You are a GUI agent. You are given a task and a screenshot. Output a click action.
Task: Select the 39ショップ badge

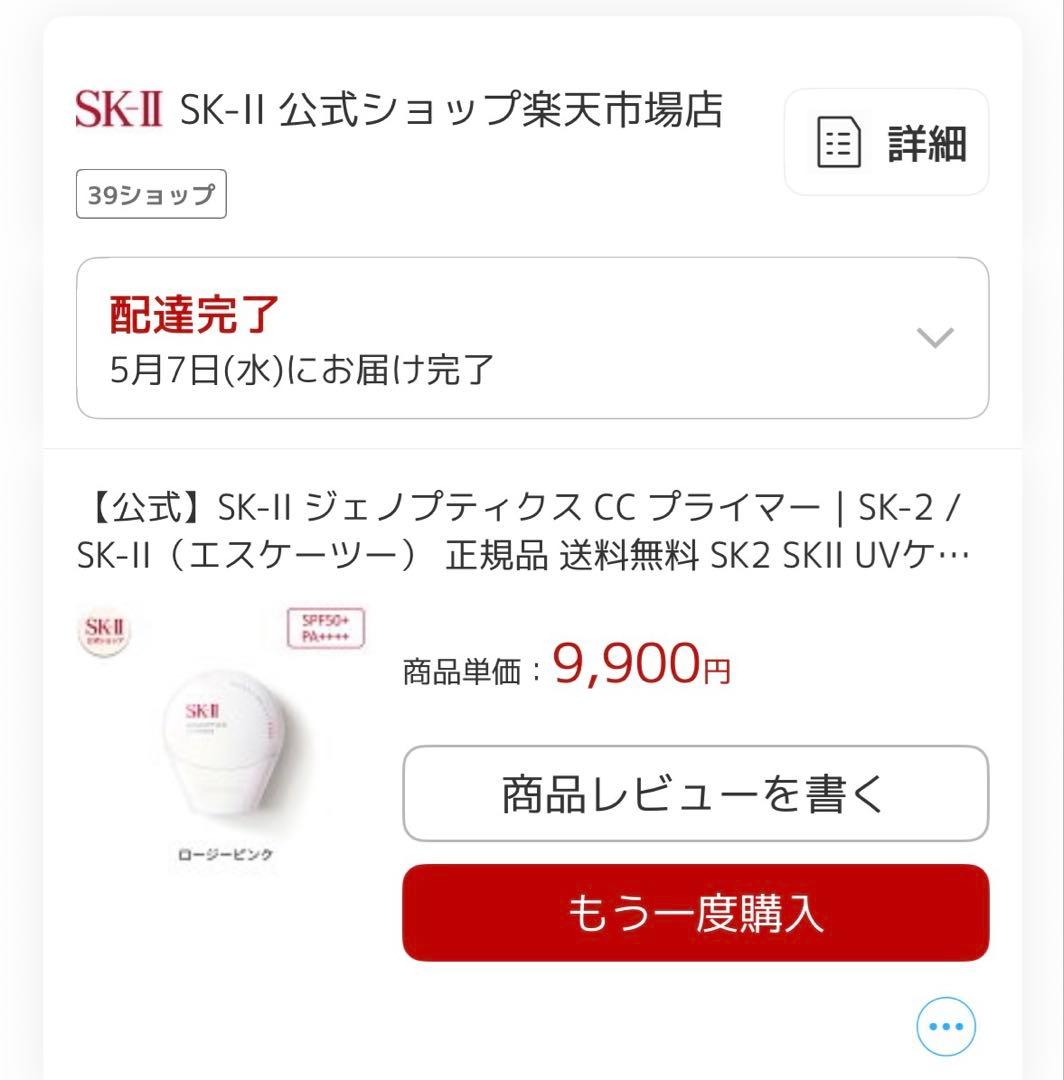click(x=151, y=195)
